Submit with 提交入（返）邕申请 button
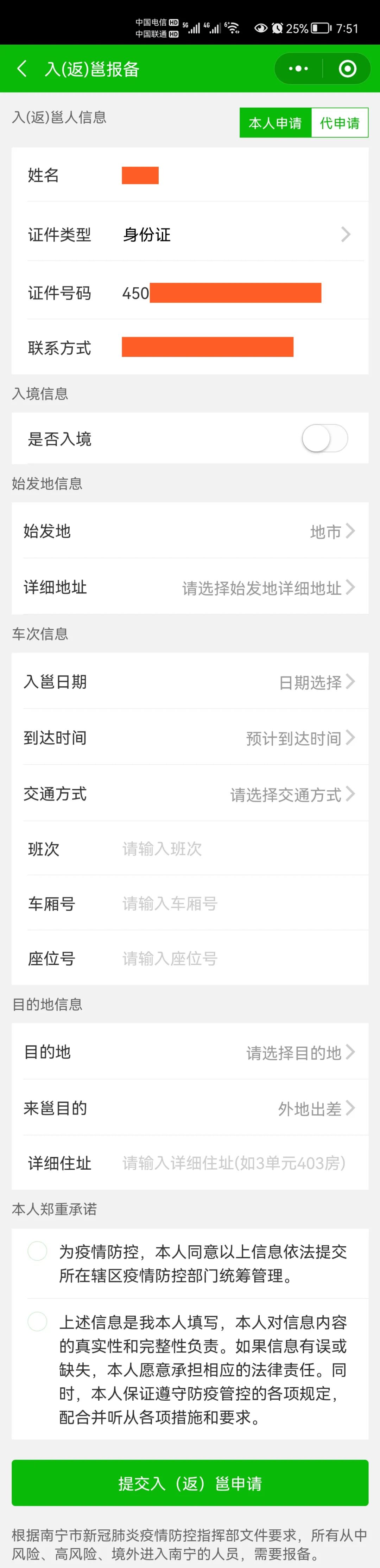380x1568 pixels. pyautogui.click(x=190, y=1483)
